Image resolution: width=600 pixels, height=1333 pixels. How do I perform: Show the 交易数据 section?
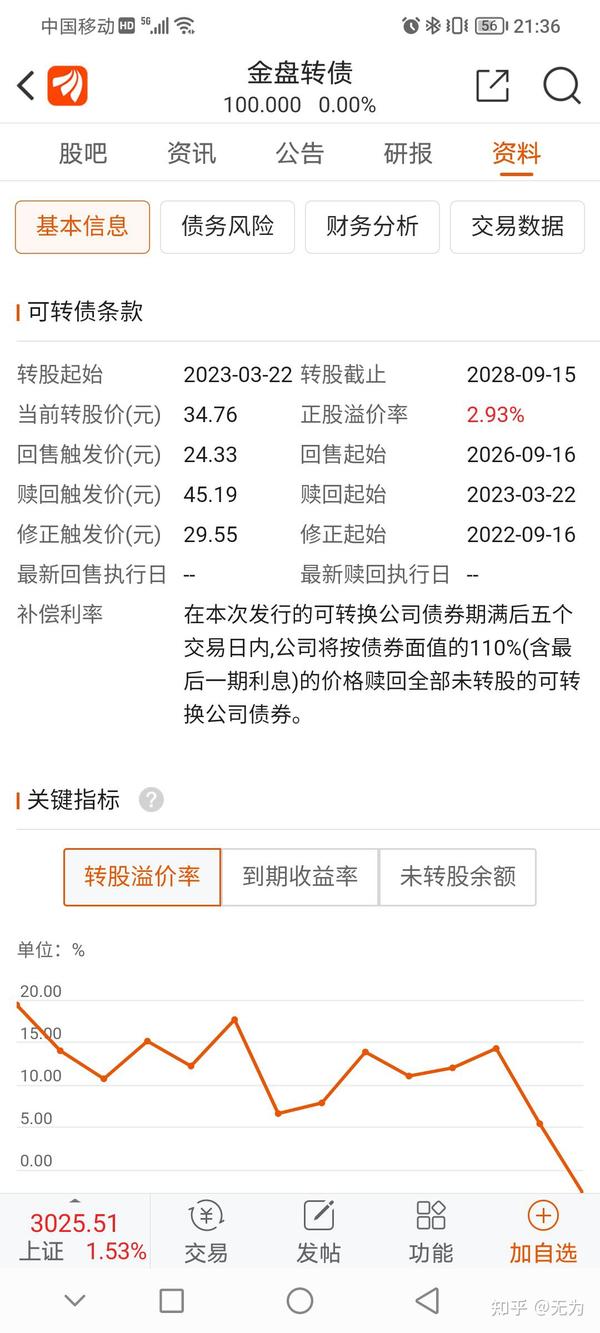(517, 226)
